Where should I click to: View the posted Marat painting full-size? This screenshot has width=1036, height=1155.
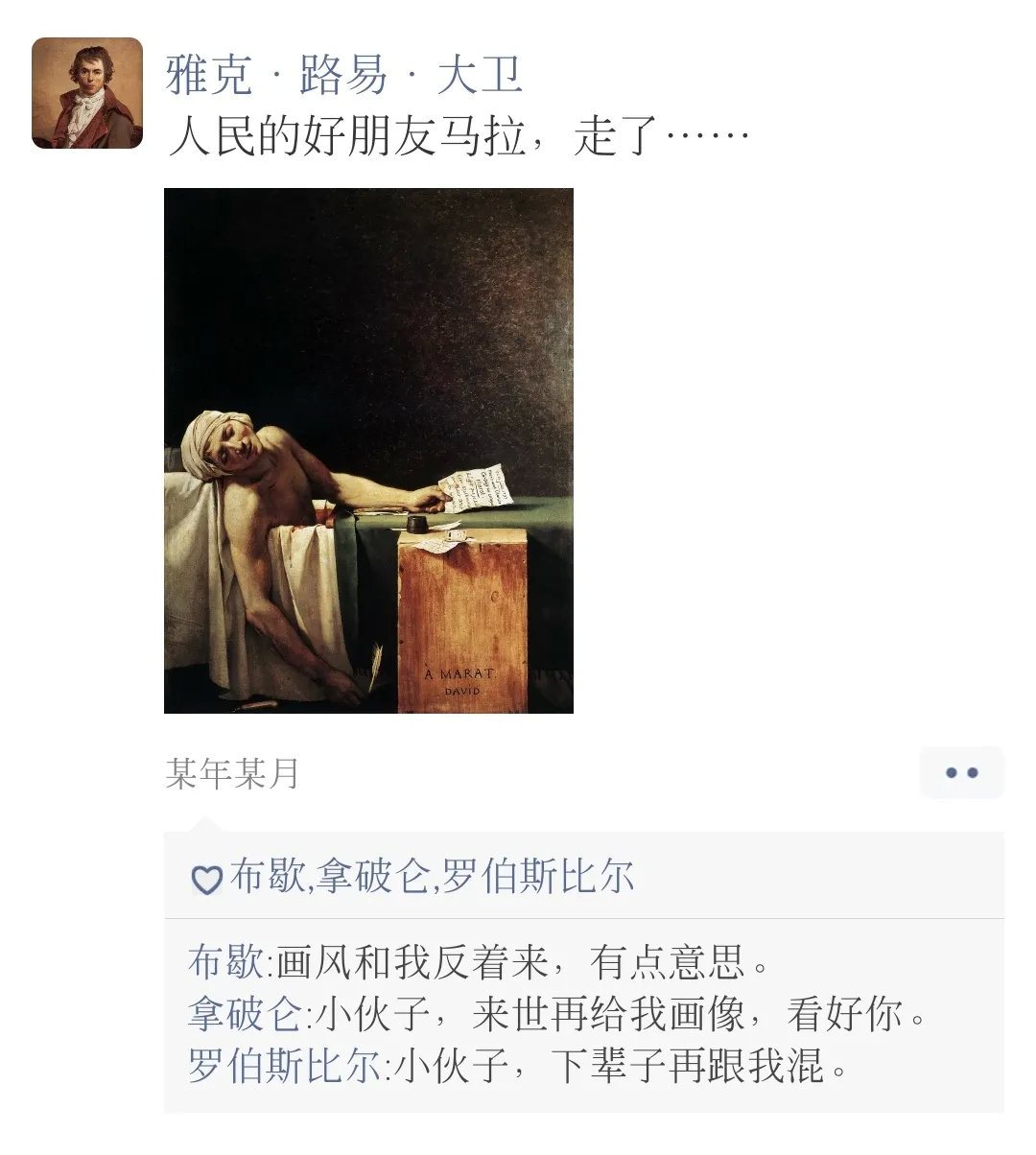[x=368, y=450]
